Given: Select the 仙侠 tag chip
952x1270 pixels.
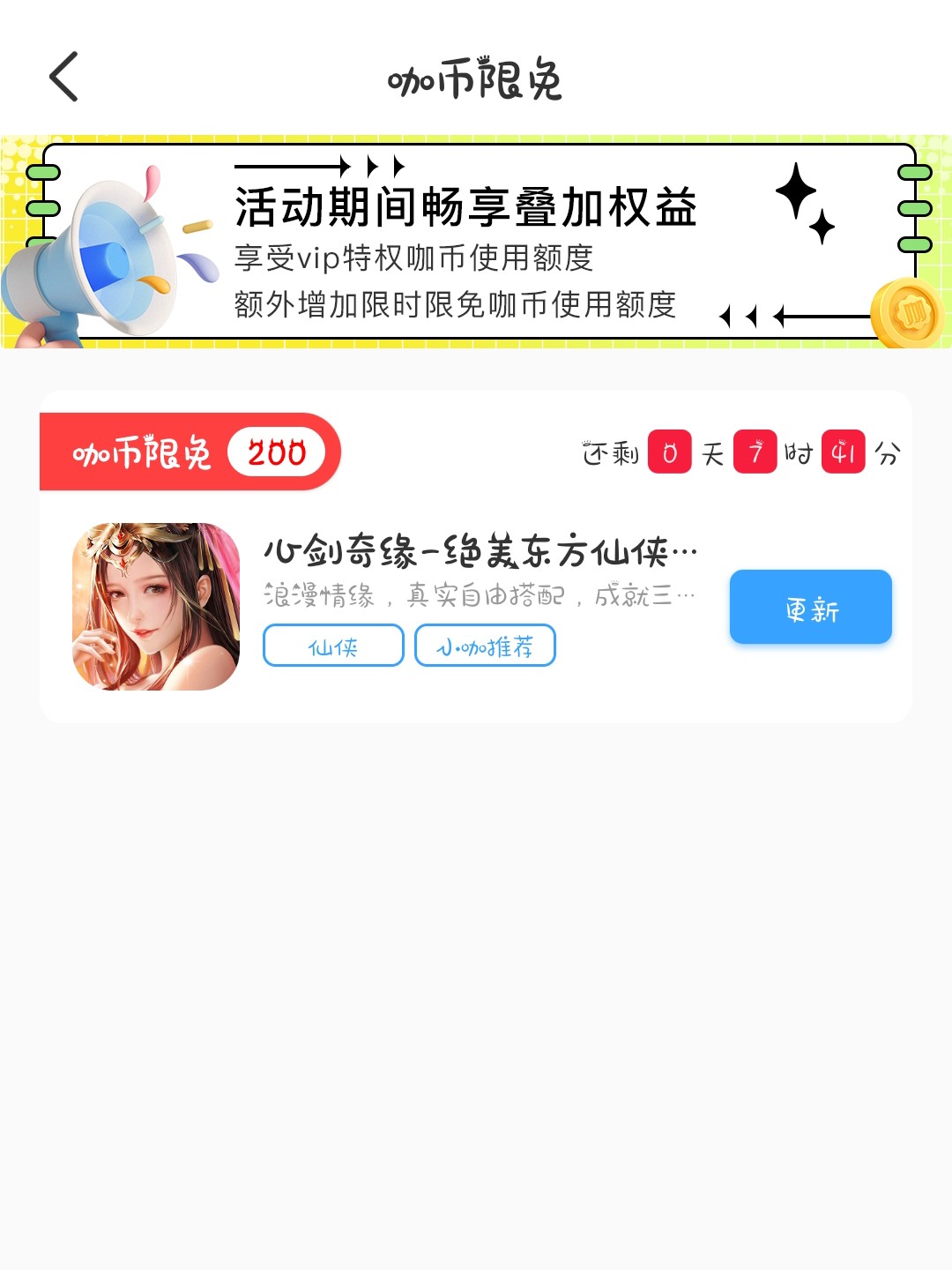Looking at the screenshot, I should (333, 646).
